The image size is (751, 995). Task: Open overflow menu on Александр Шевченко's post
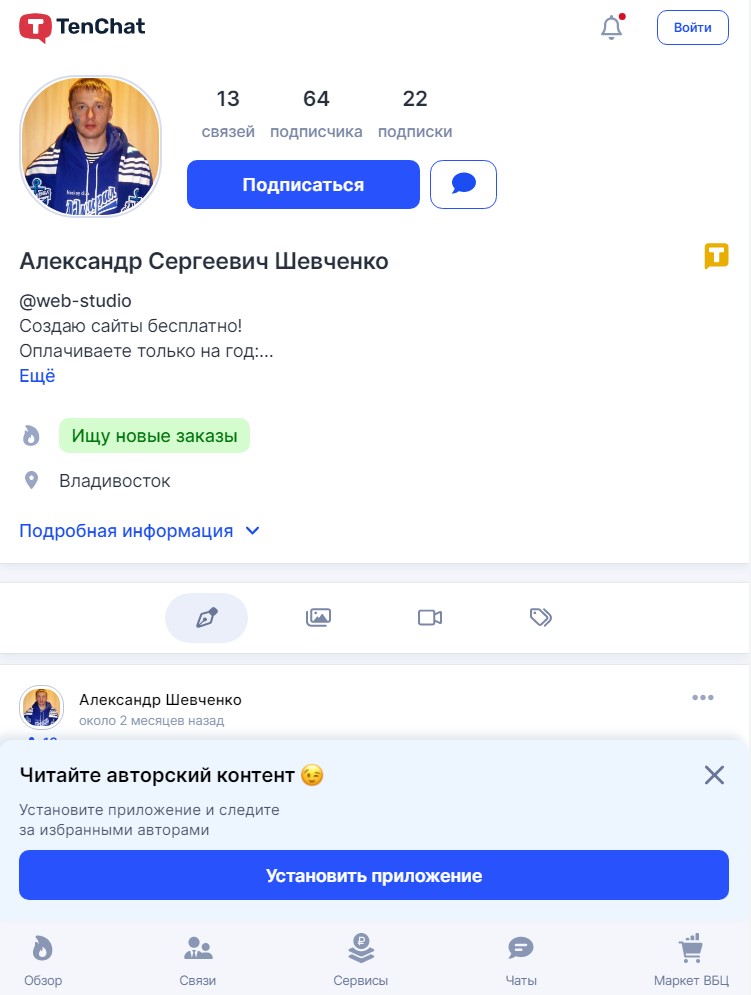[703, 698]
